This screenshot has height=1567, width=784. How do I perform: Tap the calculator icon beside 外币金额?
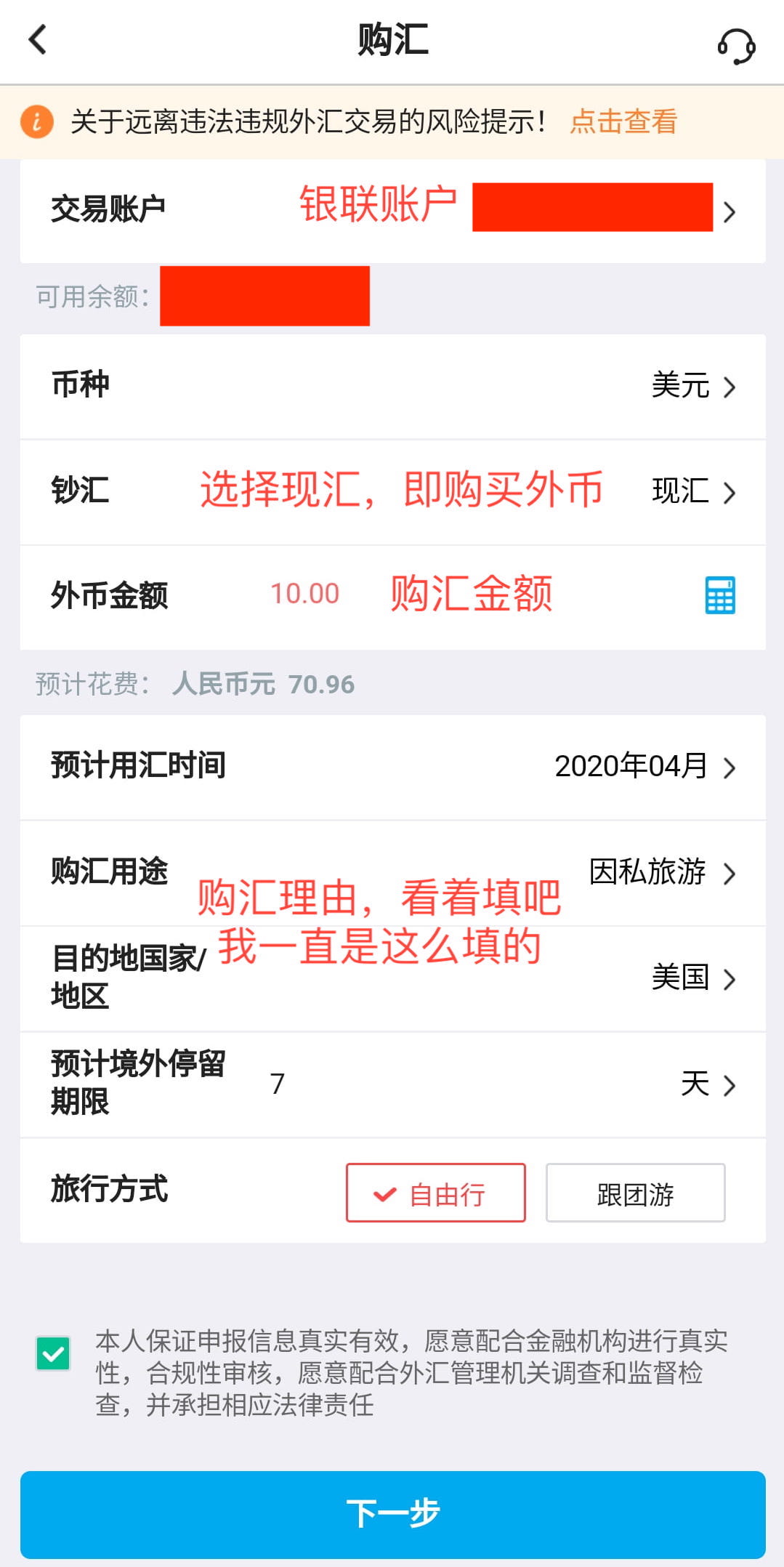(x=719, y=596)
